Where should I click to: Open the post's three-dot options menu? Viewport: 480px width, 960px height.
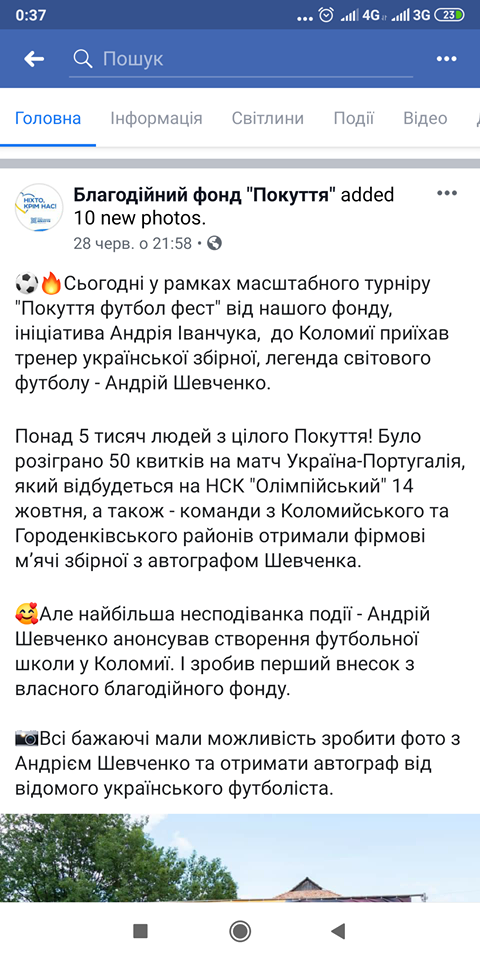[x=447, y=193]
